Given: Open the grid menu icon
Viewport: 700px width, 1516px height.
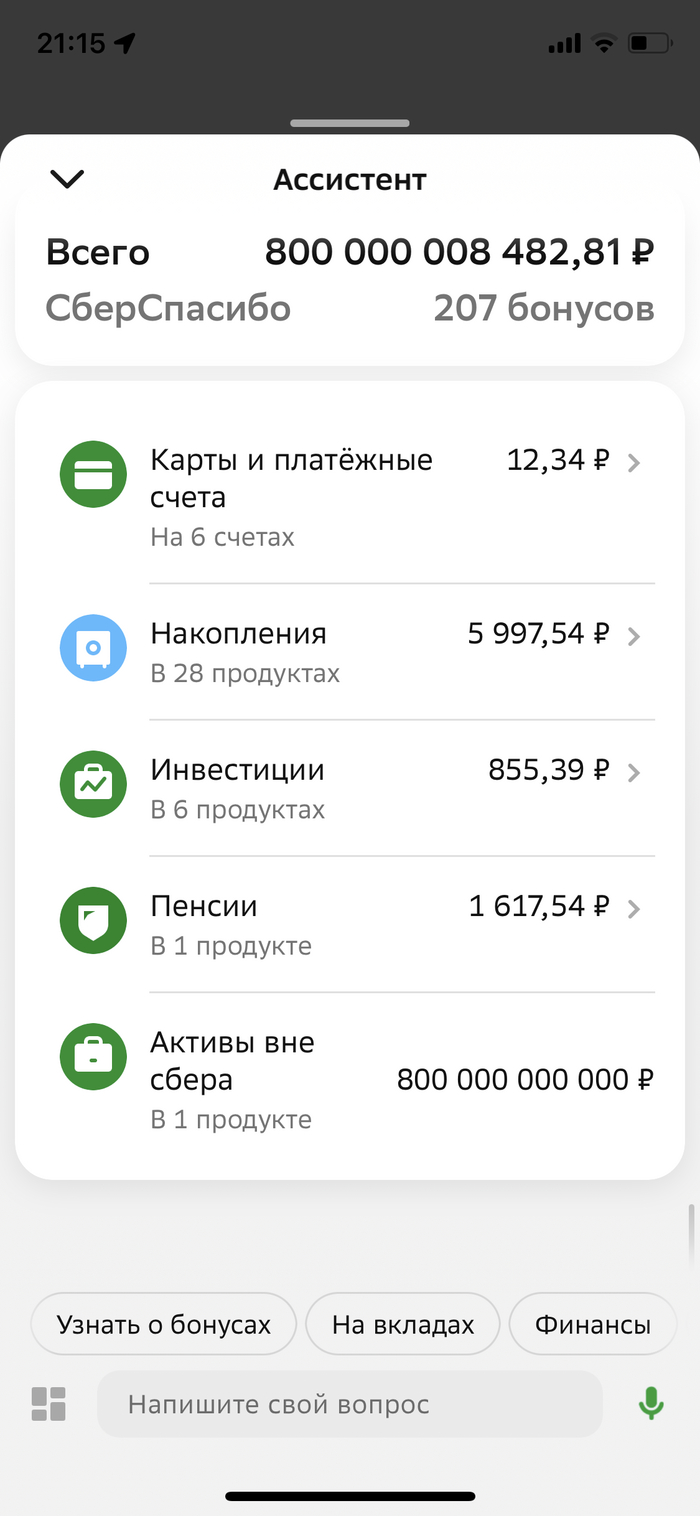Looking at the screenshot, I should point(48,1404).
